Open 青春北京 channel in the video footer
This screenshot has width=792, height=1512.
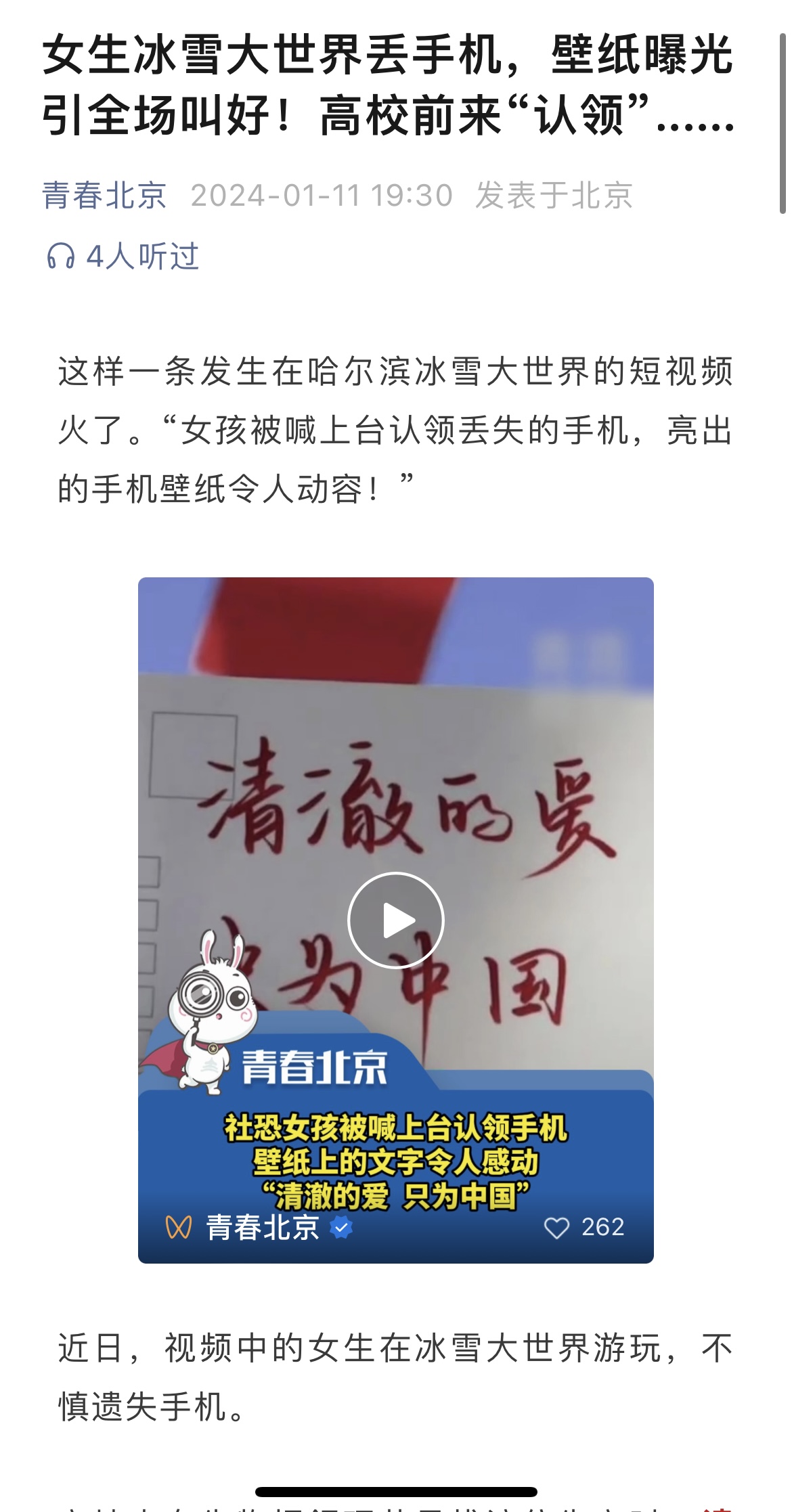(263, 1228)
